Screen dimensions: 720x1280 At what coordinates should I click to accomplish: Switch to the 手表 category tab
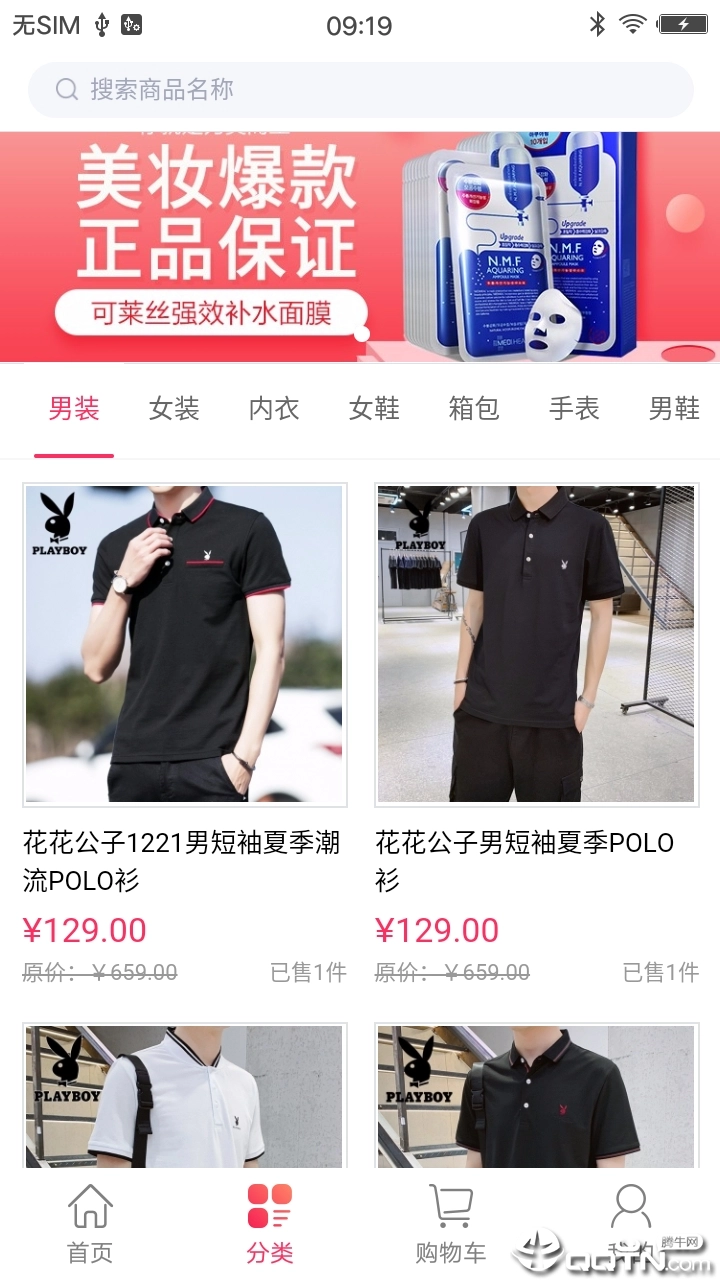click(572, 408)
